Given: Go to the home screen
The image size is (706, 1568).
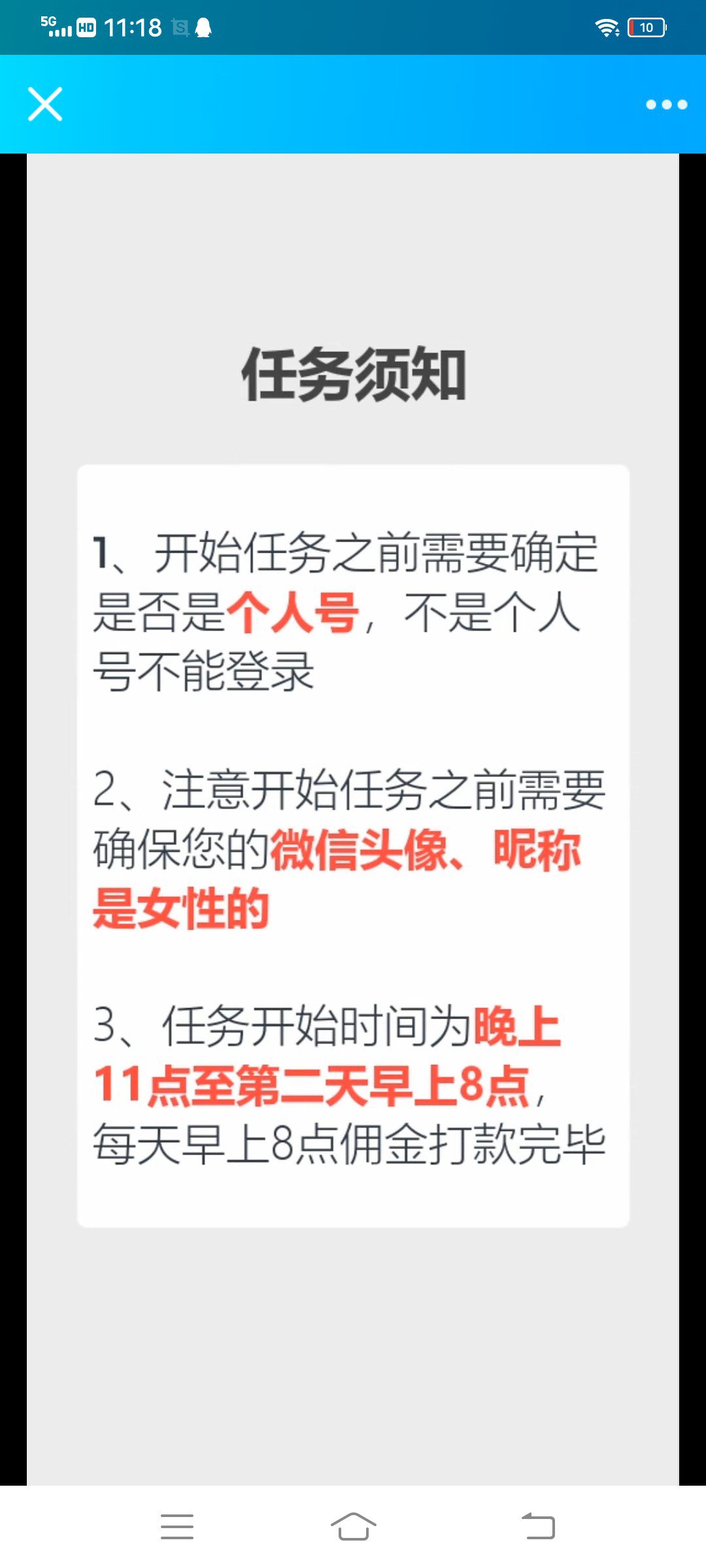Looking at the screenshot, I should pos(353,1527).
